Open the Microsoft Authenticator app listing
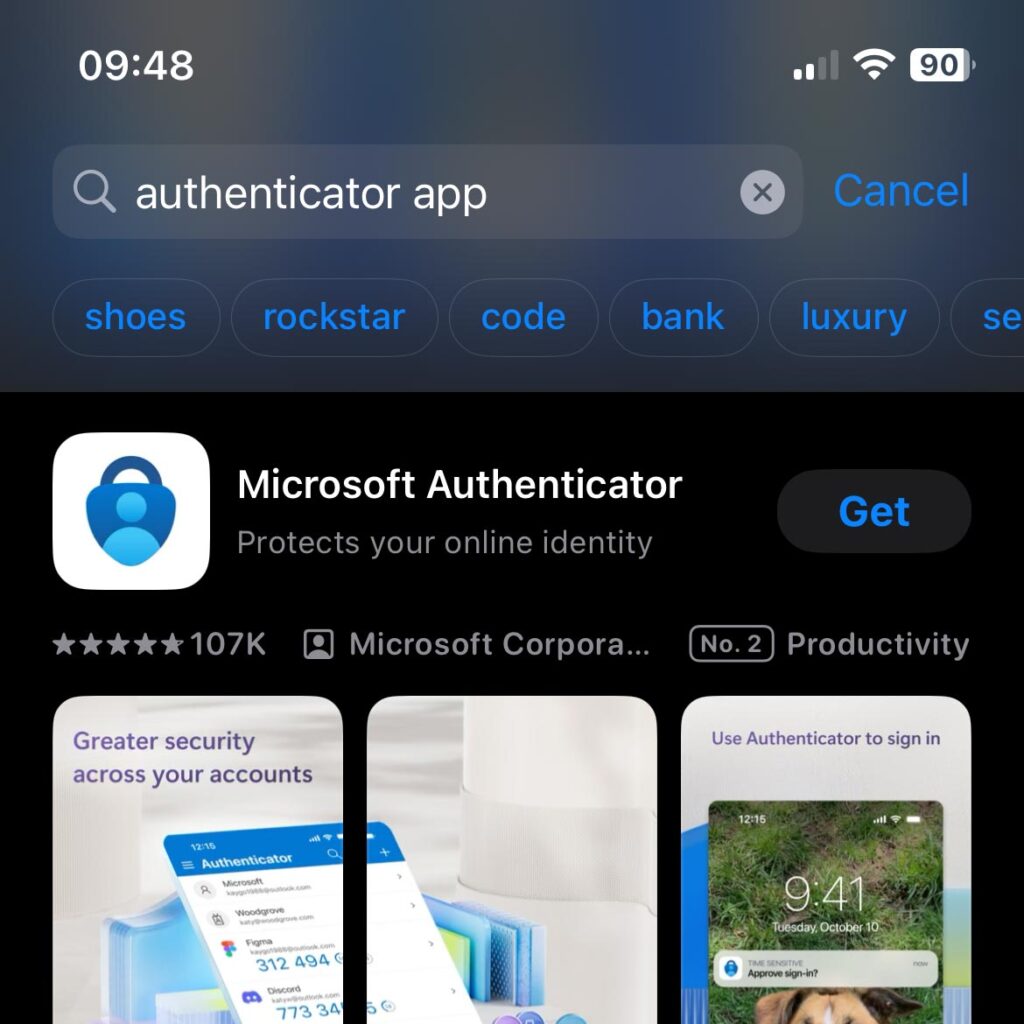Image resolution: width=1024 pixels, height=1024 pixels. tap(458, 486)
